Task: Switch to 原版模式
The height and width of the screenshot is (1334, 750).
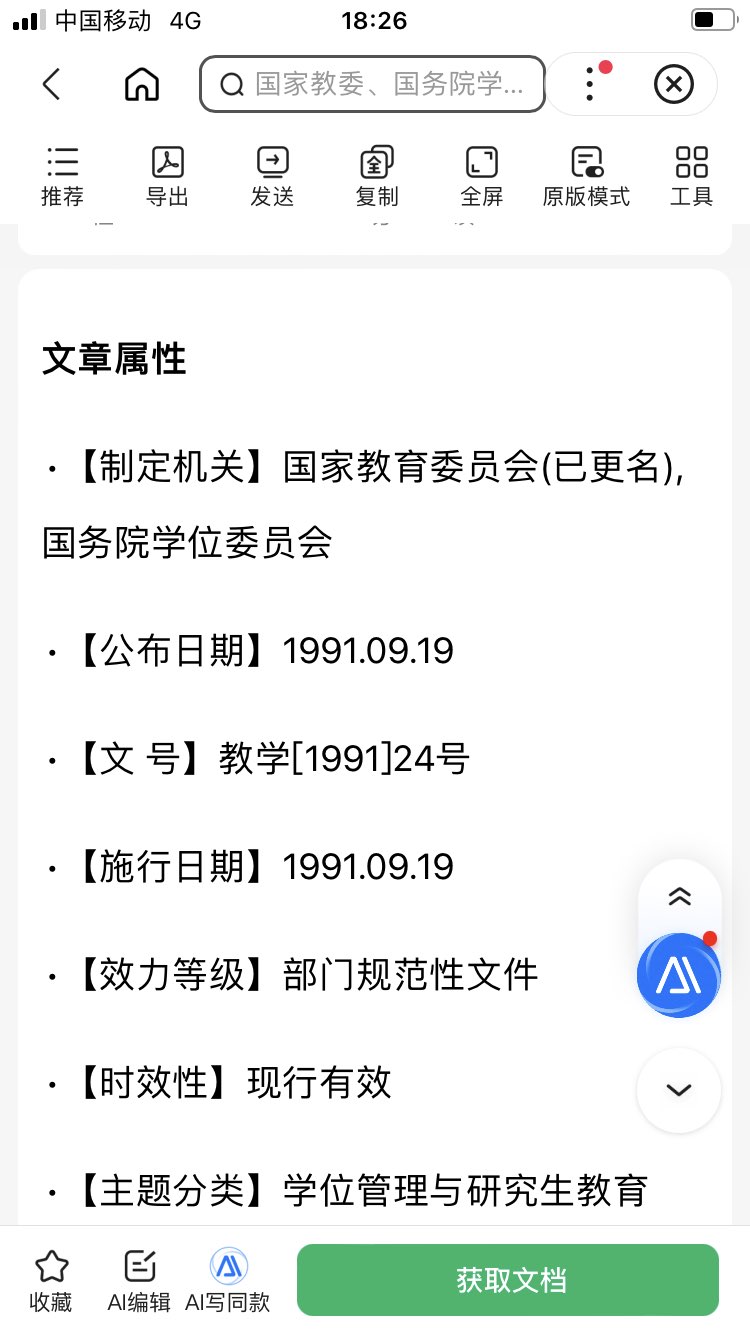Action: pos(586,175)
